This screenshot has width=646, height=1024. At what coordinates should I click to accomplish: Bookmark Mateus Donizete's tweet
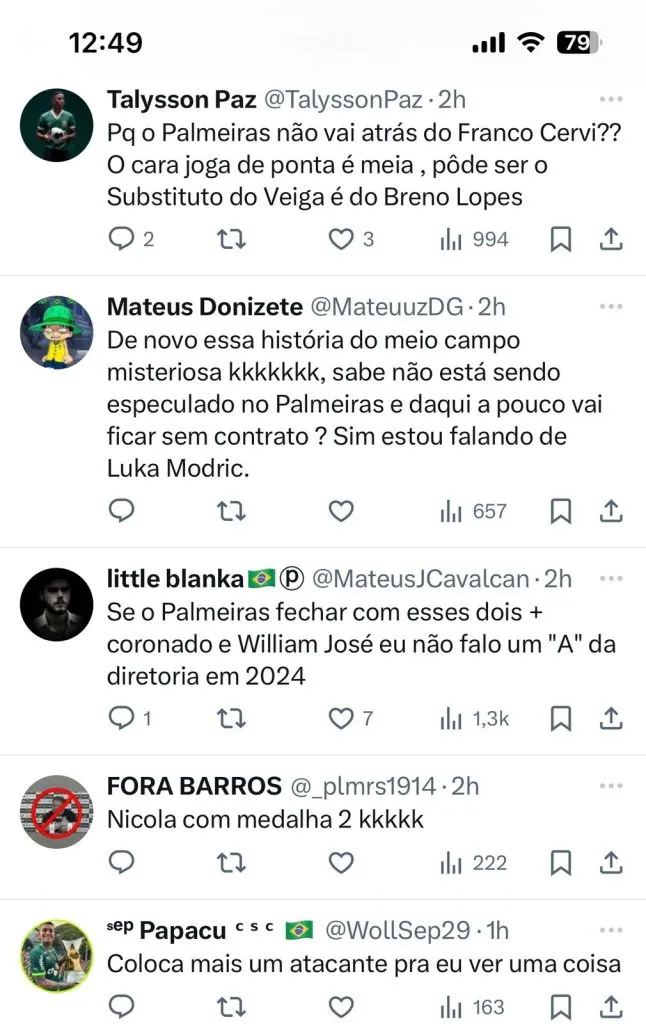point(561,511)
